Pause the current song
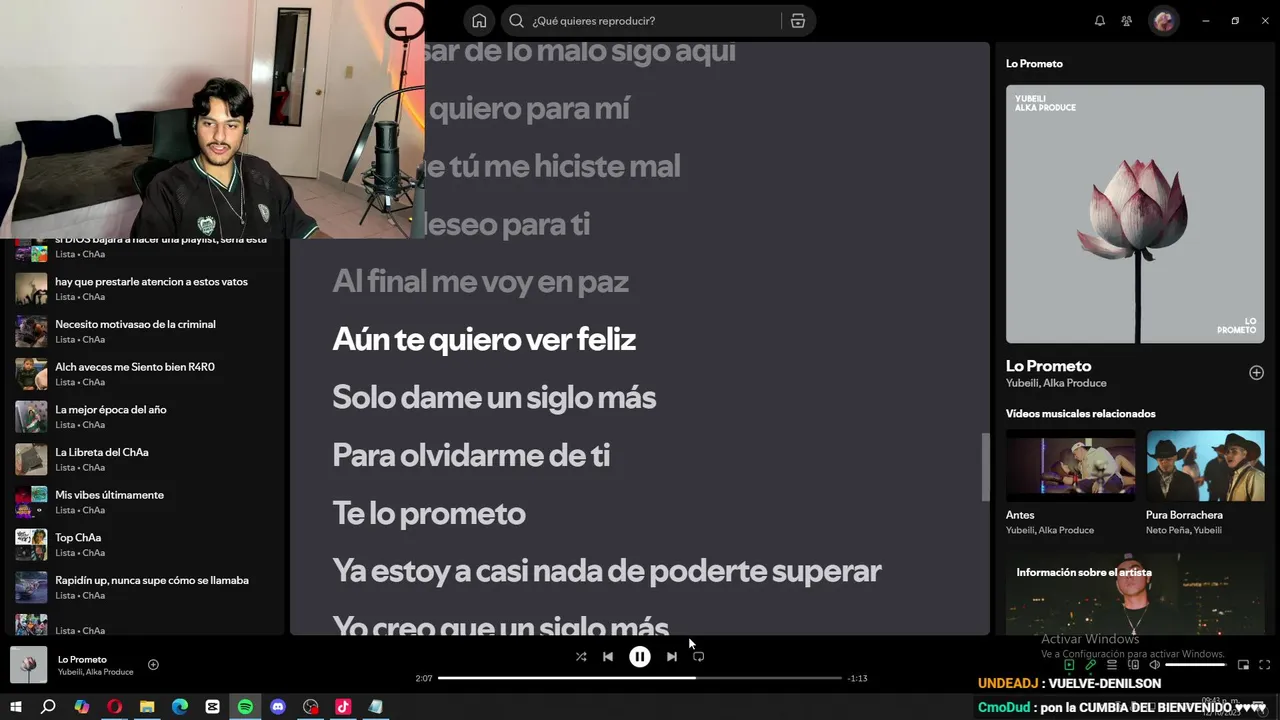 tap(640, 657)
